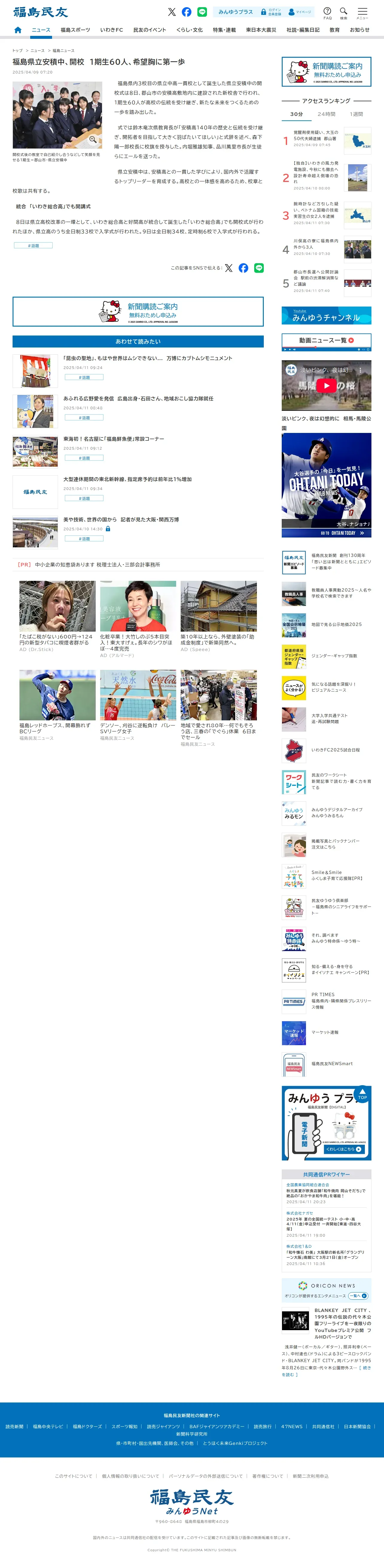Switch to 福島スポーツ tab
The height and width of the screenshot is (1568, 384).
coord(75,30)
